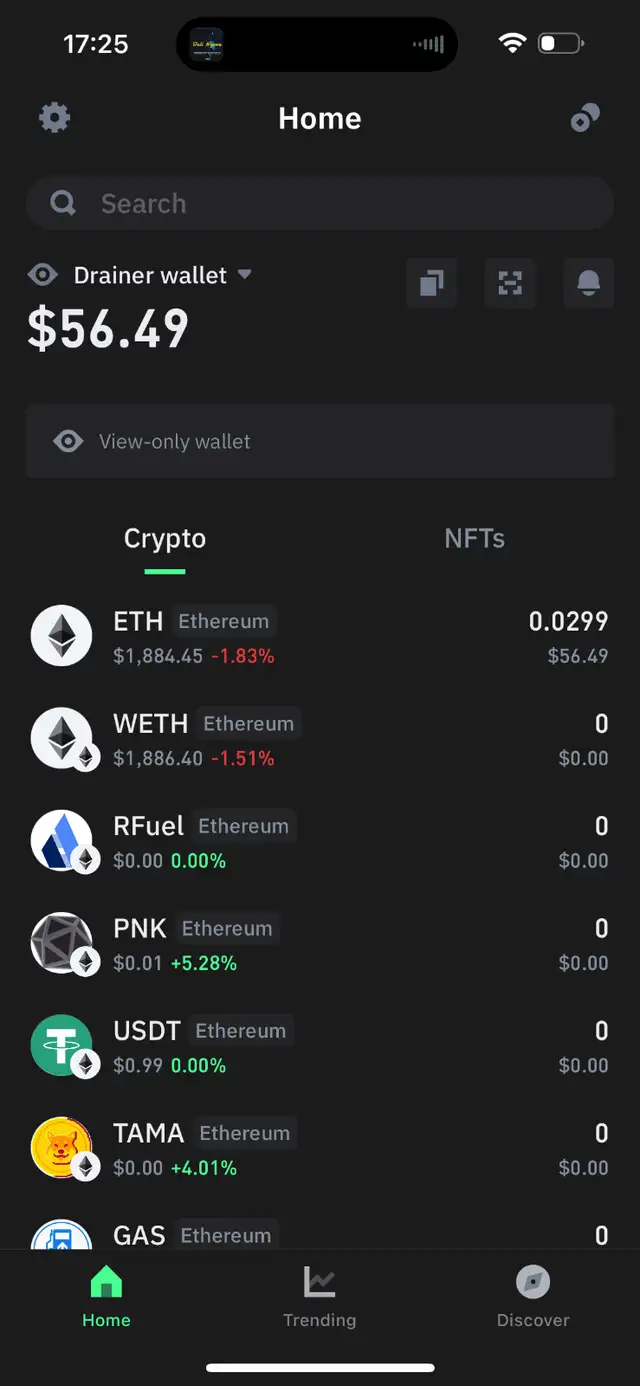640x1386 pixels.
Task: Select the Crypto tab
Action: 165,539
